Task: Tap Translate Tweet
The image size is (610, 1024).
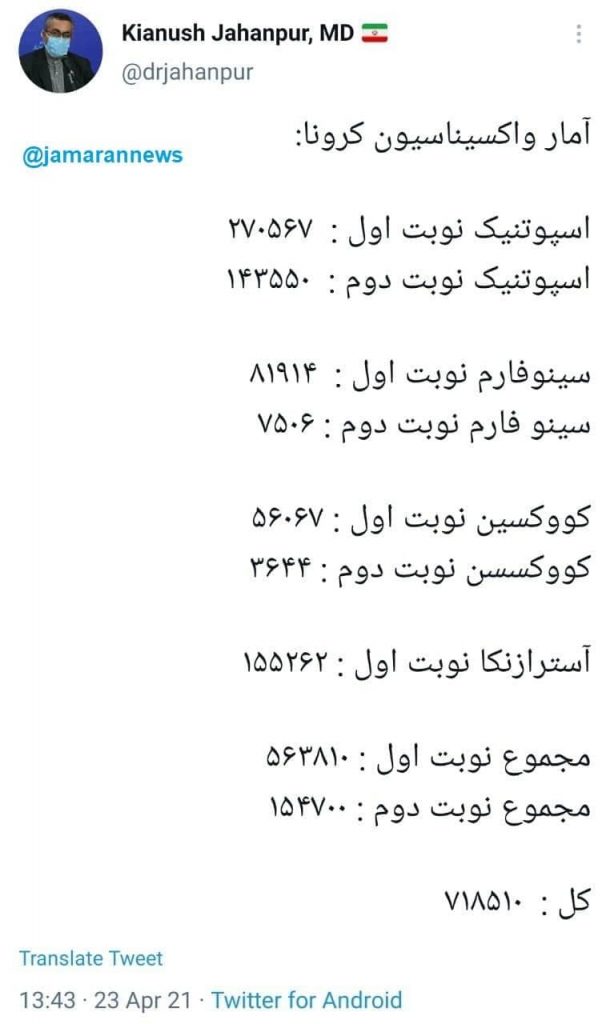Action: [91, 958]
